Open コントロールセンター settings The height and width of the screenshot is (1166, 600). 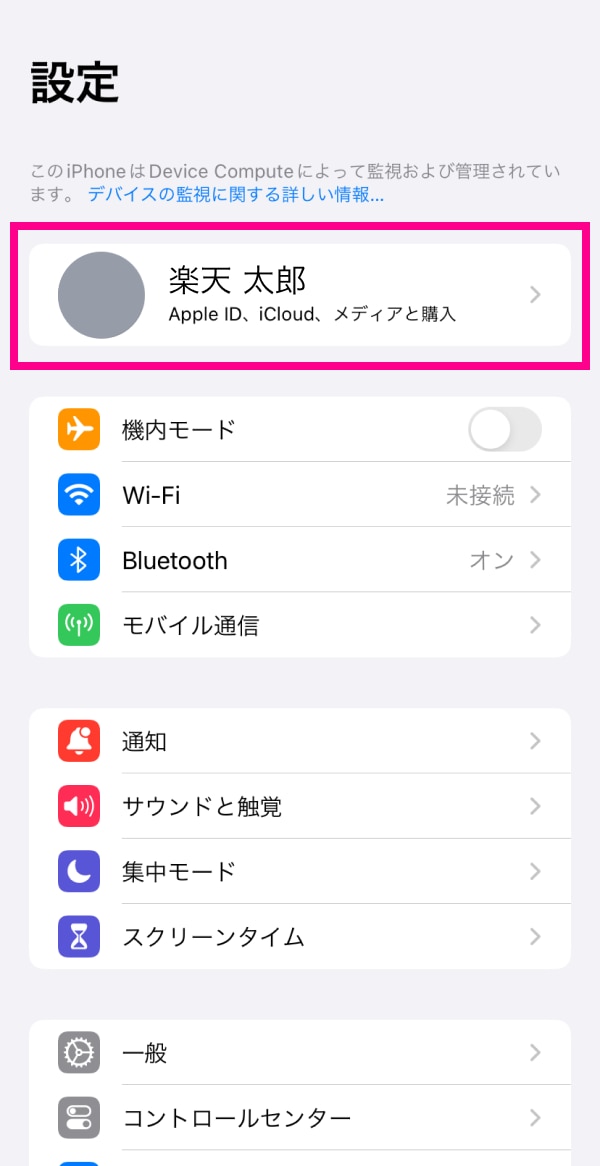pyautogui.click(x=300, y=1117)
